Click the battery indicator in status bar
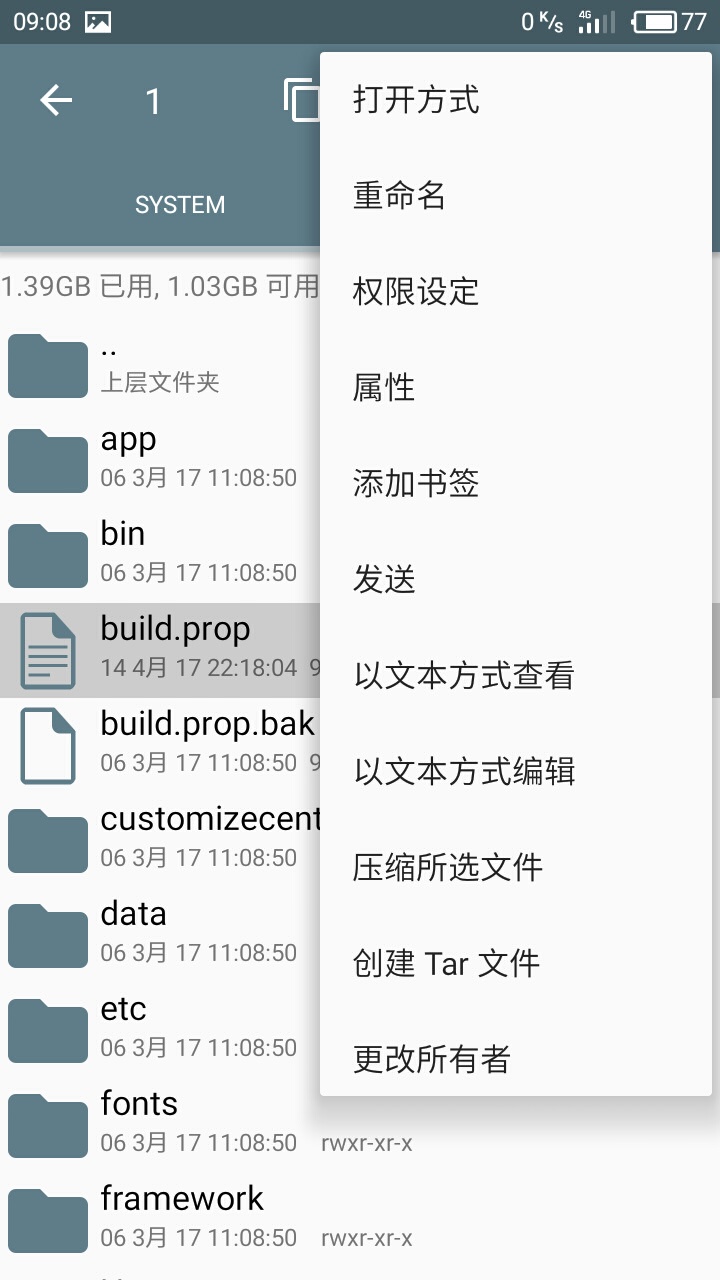720x1280 pixels. [x=655, y=21]
